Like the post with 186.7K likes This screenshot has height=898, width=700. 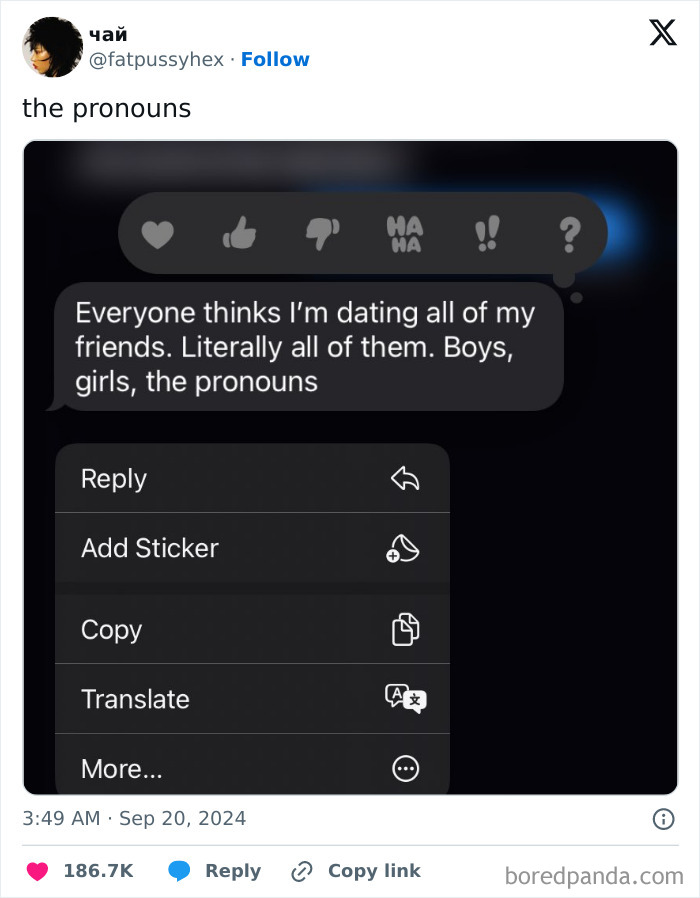(38, 871)
